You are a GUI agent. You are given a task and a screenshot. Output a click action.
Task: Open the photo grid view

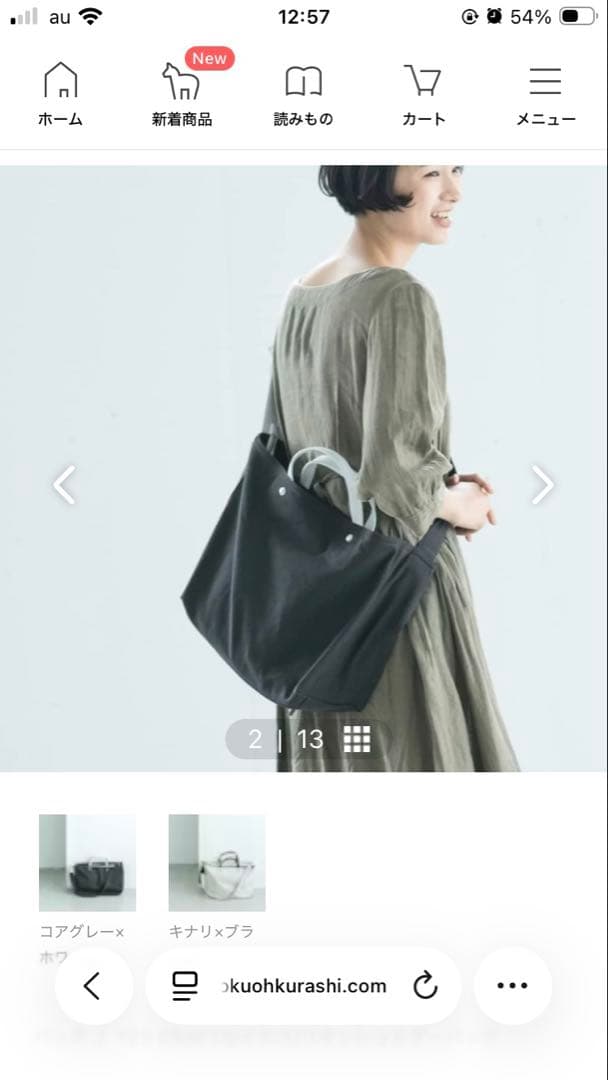coord(357,739)
